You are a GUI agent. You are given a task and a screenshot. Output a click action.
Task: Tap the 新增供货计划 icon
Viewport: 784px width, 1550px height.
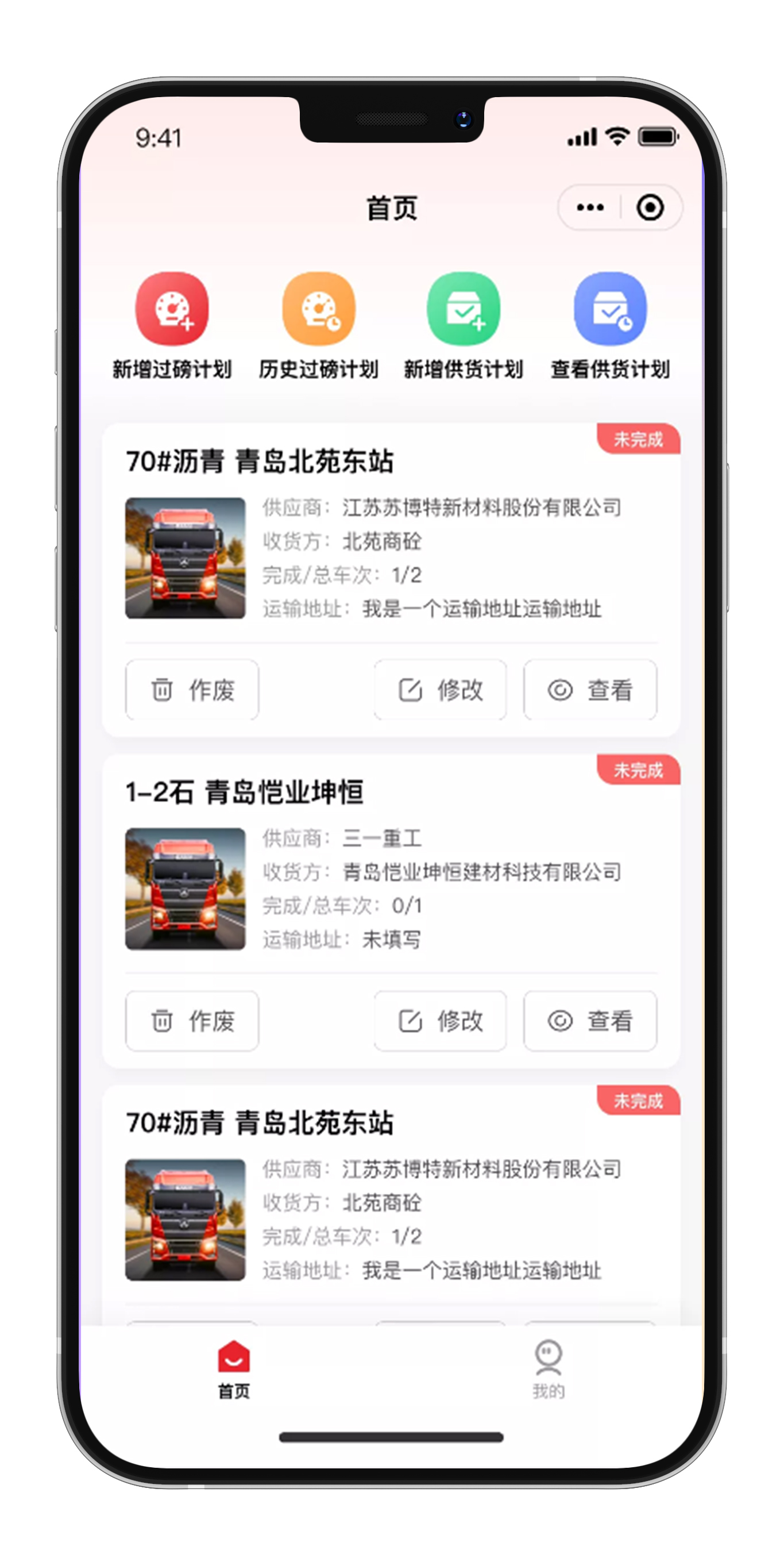pos(463,309)
